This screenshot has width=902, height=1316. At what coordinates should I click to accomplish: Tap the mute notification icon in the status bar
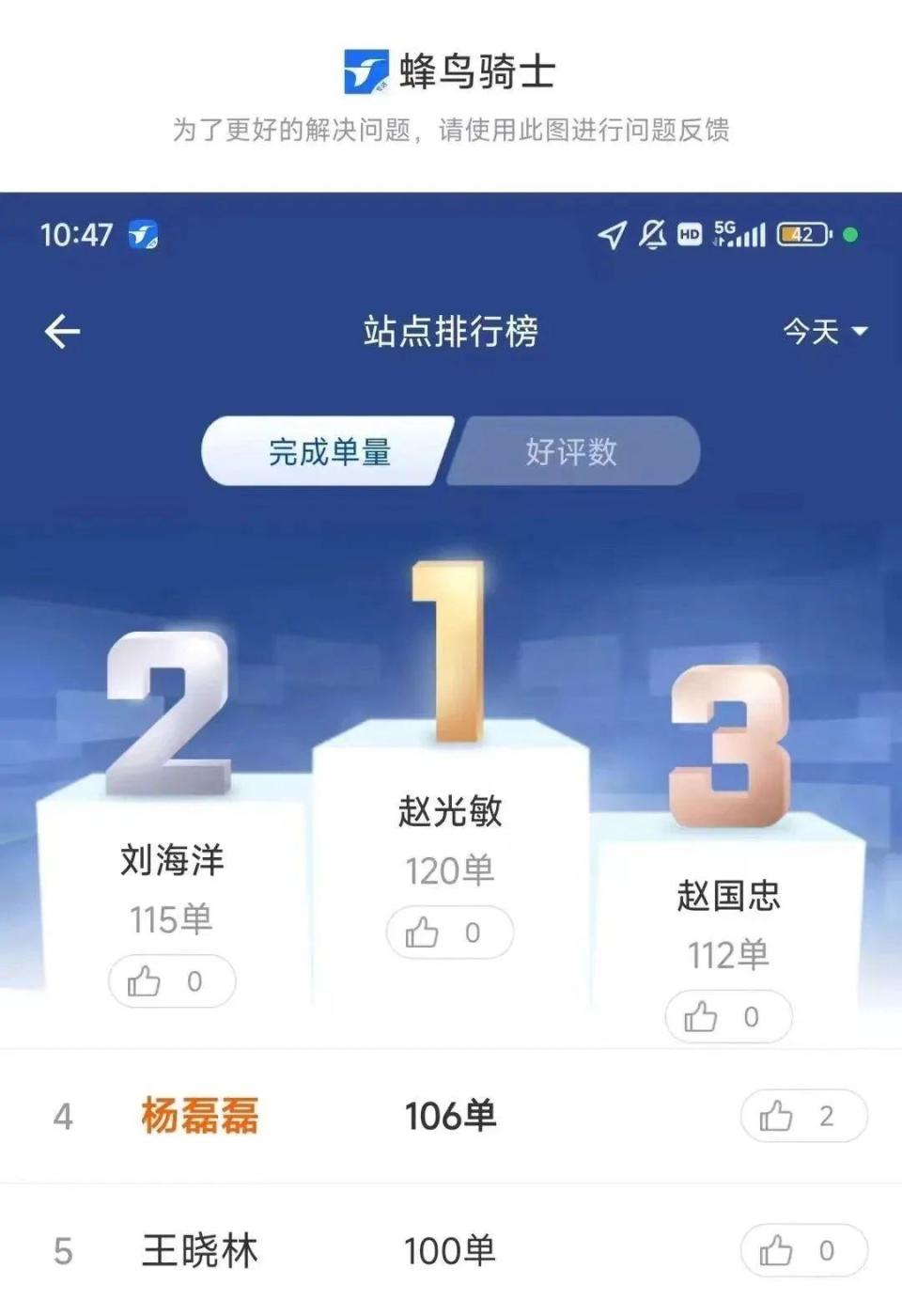[x=654, y=235]
